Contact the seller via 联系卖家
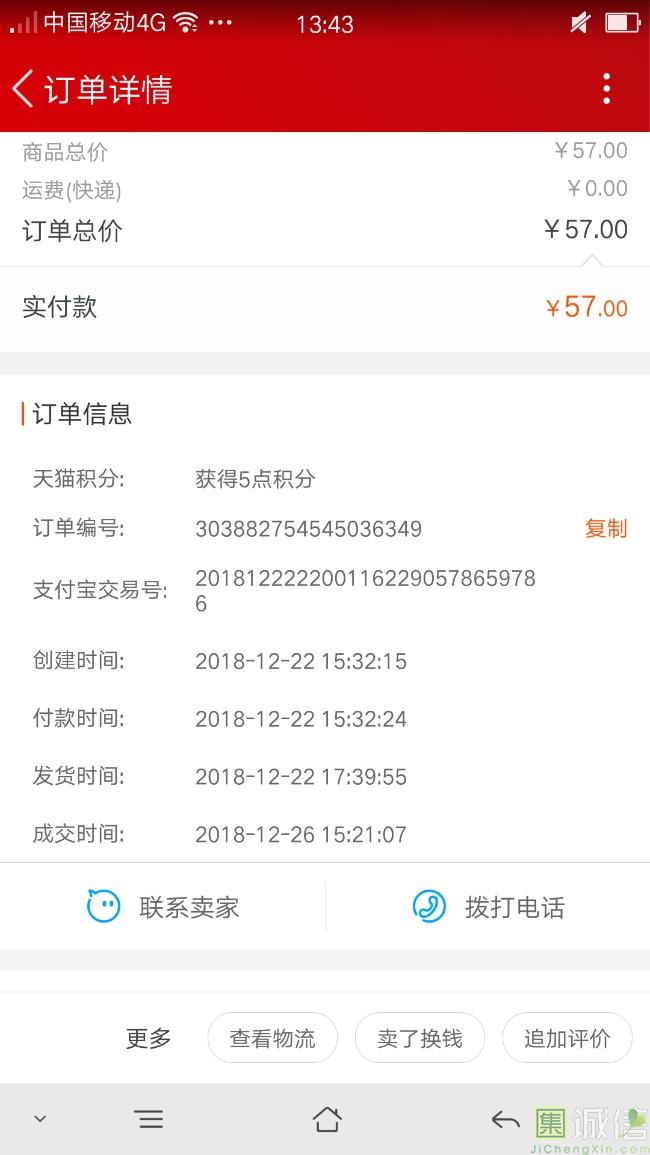The width and height of the screenshot is (650, 1155). tap(163, 907)
